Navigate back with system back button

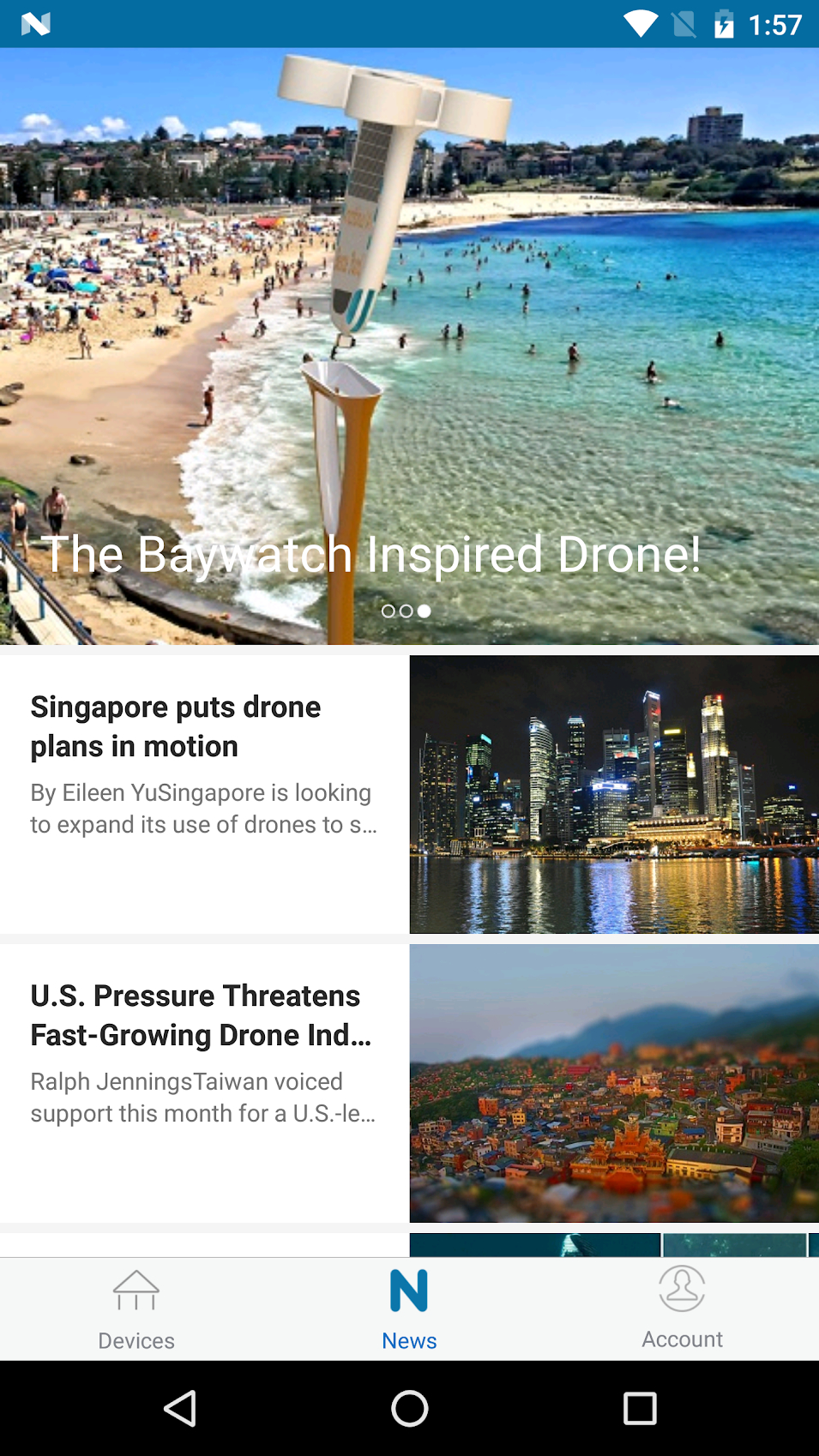pos(180,1408)
